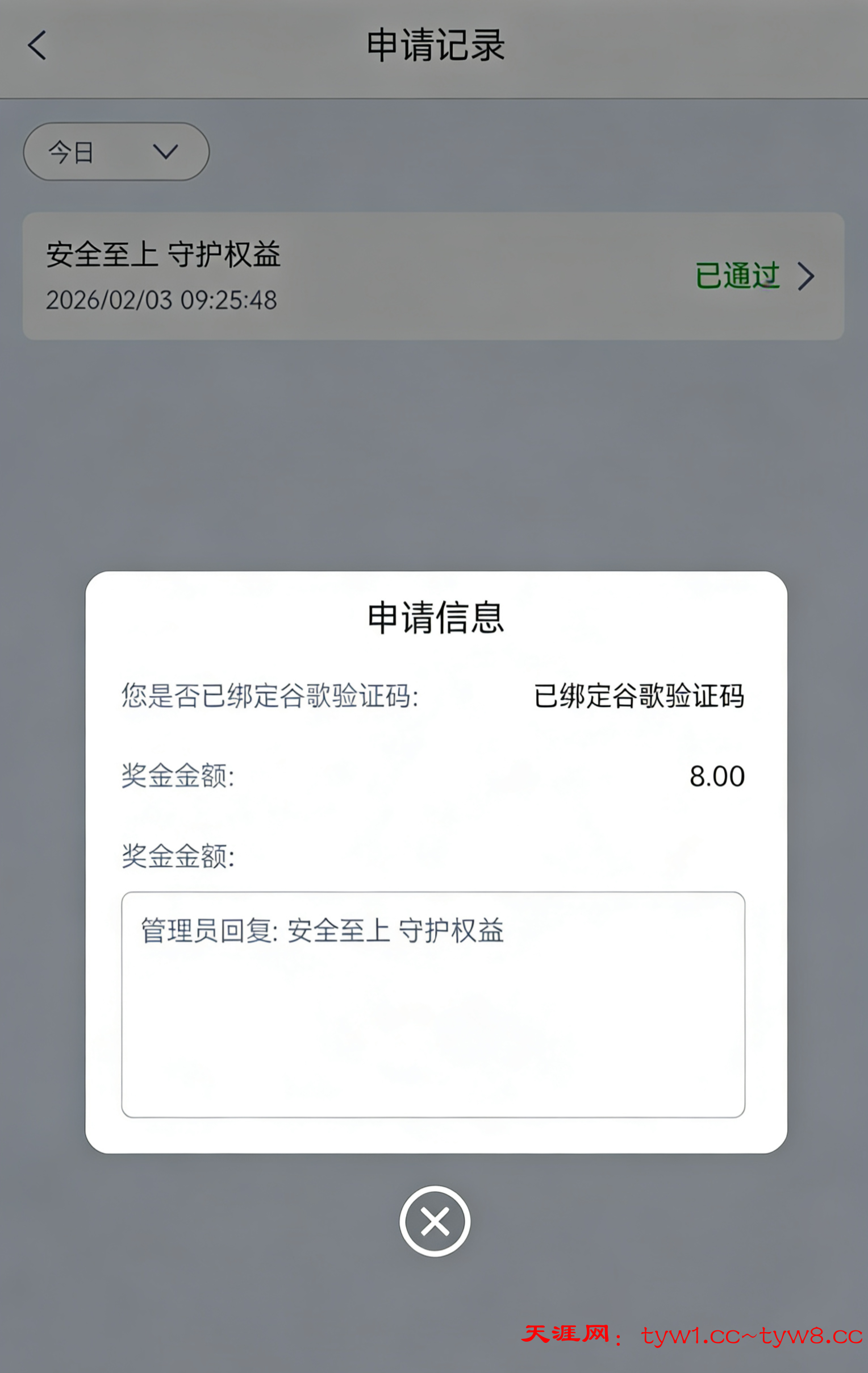Open the 今日 date filter dropdown
Image resolution: width=868 pixels, height=1373 pixels.
(116, 152)
